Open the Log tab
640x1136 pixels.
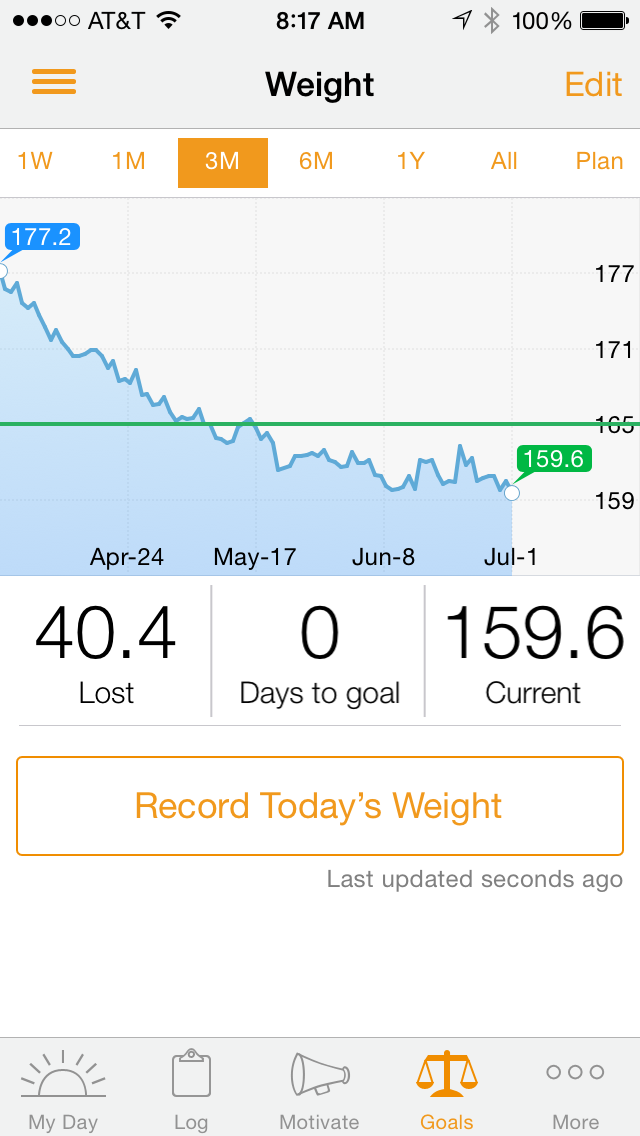coord(190,1090)
